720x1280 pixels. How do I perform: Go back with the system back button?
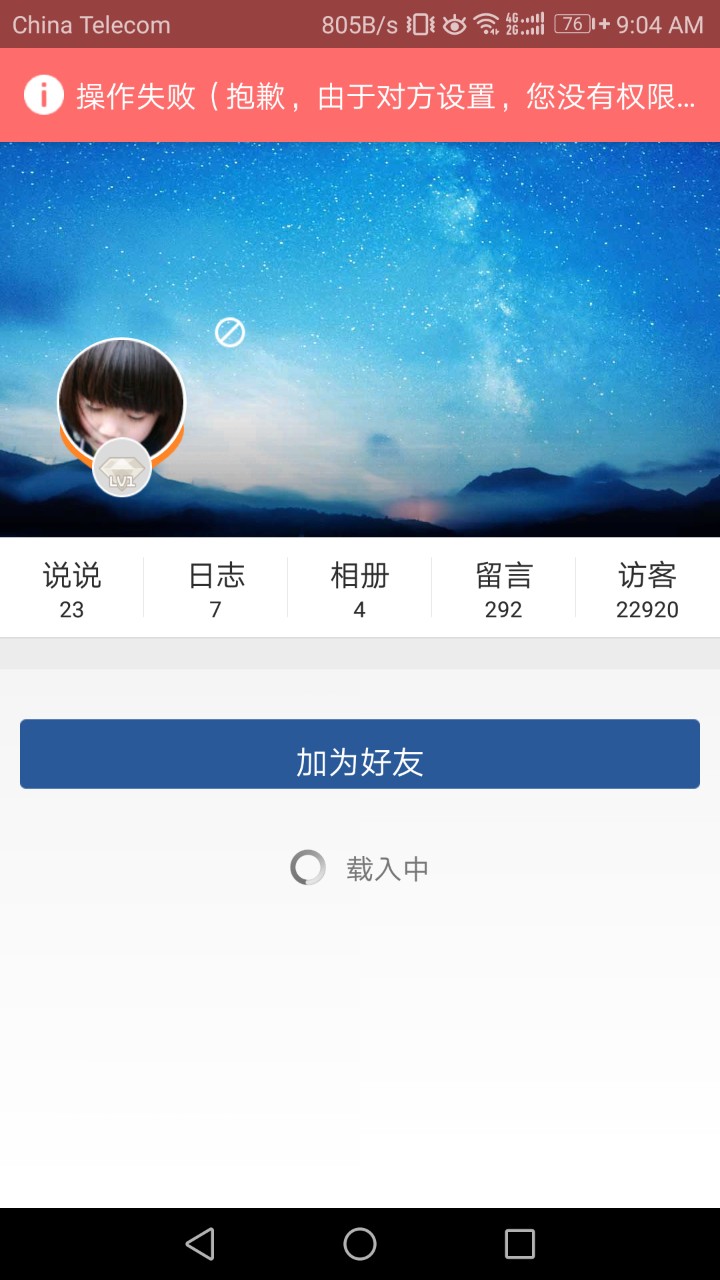(200, 1244)
